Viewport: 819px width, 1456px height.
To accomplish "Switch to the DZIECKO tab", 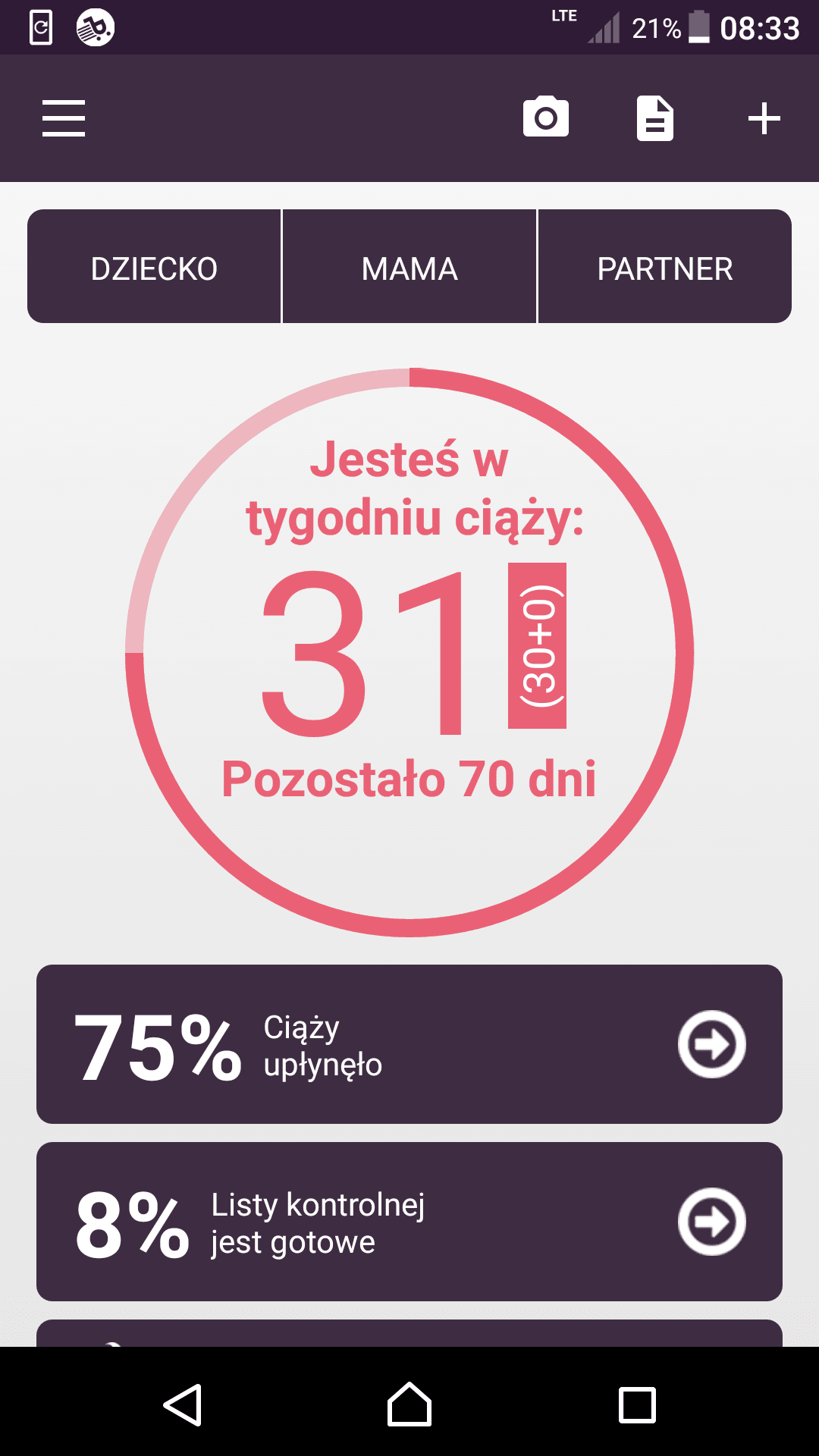I will coord(154,268).
